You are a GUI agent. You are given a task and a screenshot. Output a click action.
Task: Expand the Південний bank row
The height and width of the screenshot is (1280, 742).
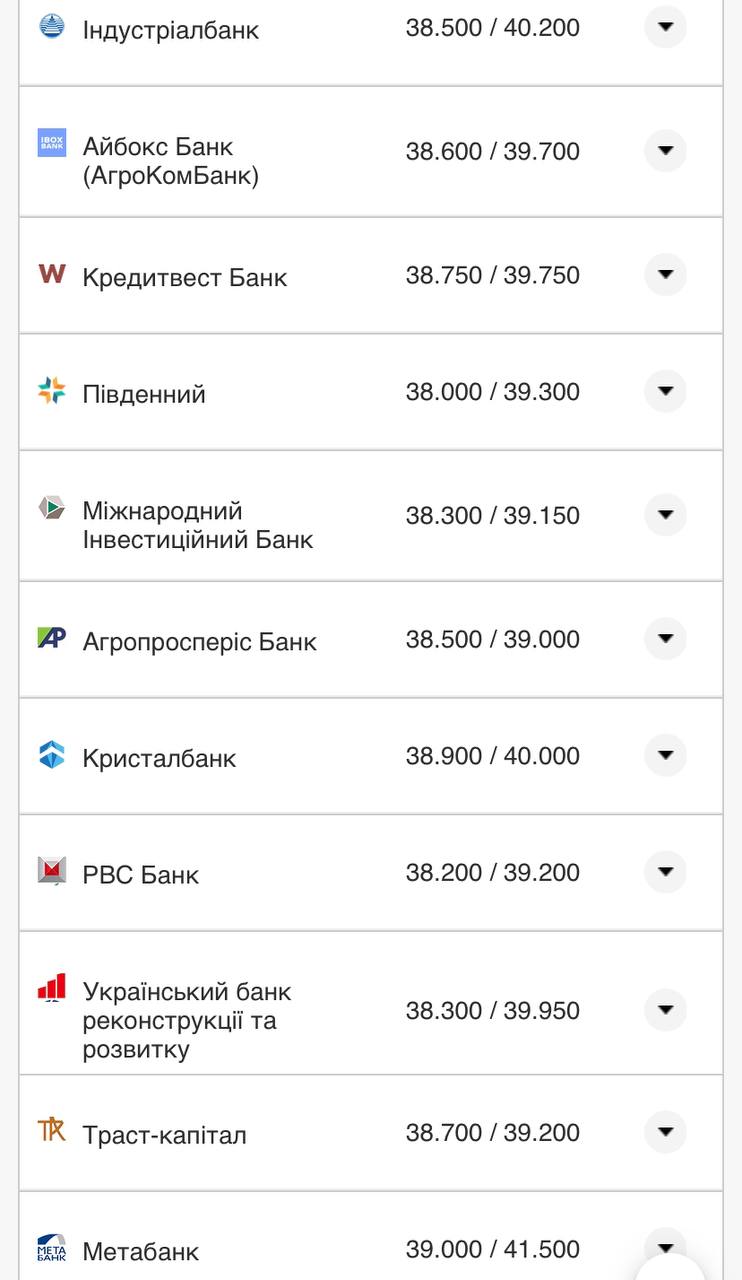coord(665,391)
